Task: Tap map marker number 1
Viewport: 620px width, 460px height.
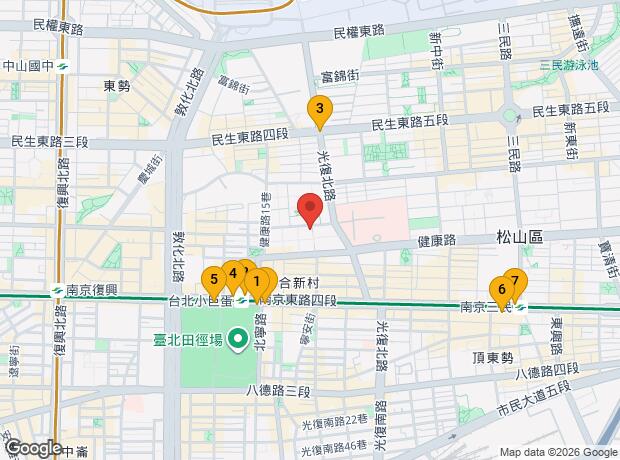Action: tap(256, 281)
